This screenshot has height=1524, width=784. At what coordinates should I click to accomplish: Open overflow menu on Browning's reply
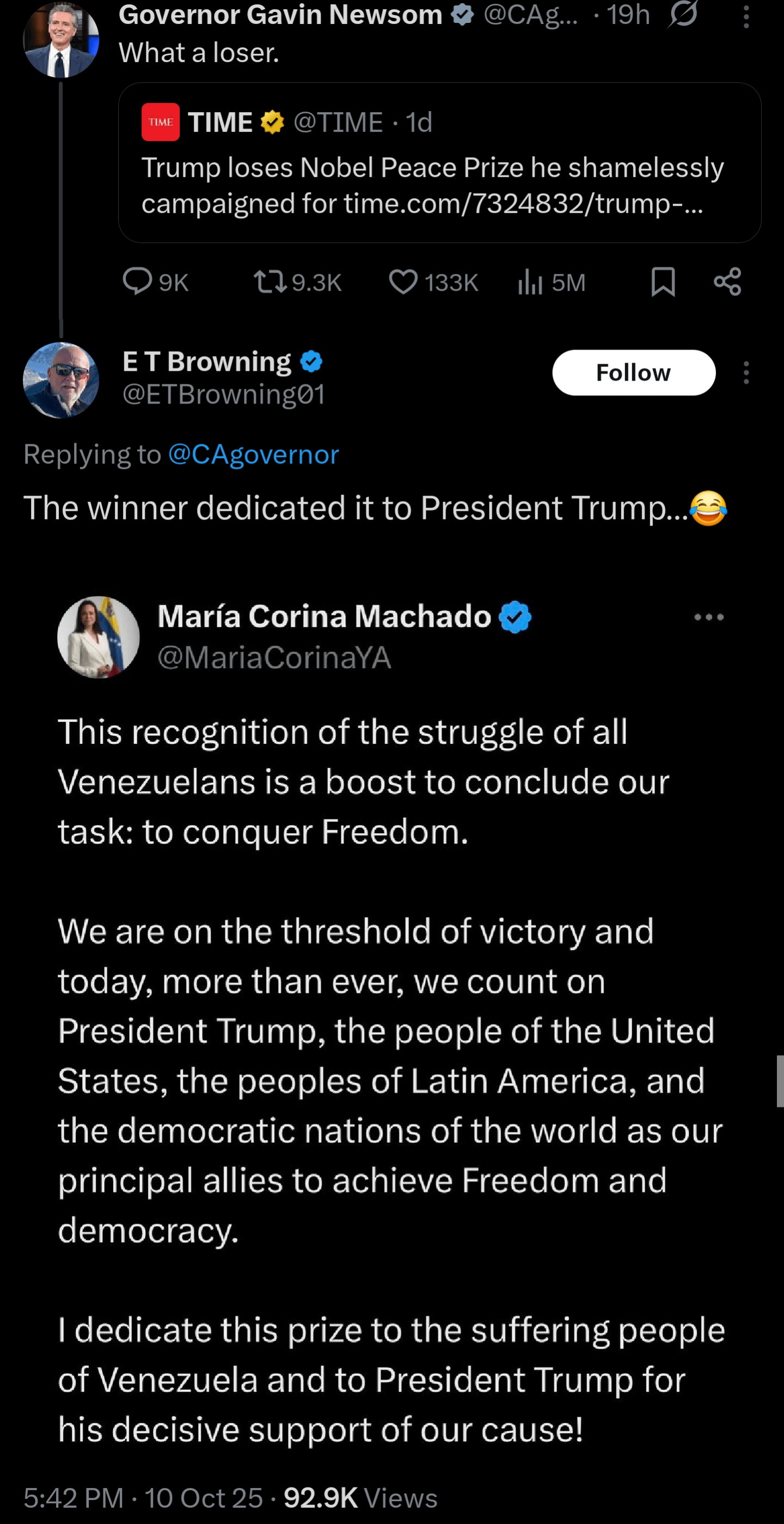(746, 373)
